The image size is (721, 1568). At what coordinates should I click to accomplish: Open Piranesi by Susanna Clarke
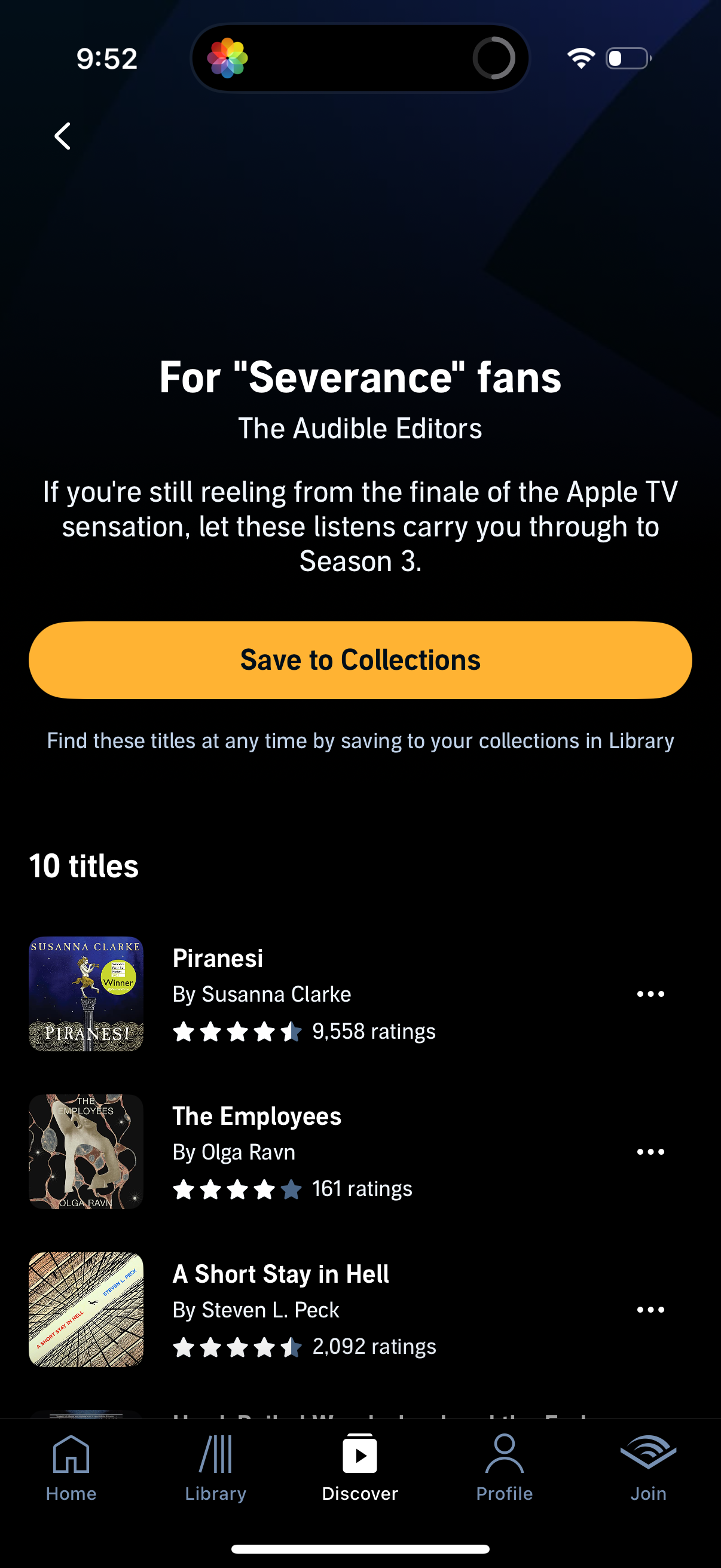(217, 957)
